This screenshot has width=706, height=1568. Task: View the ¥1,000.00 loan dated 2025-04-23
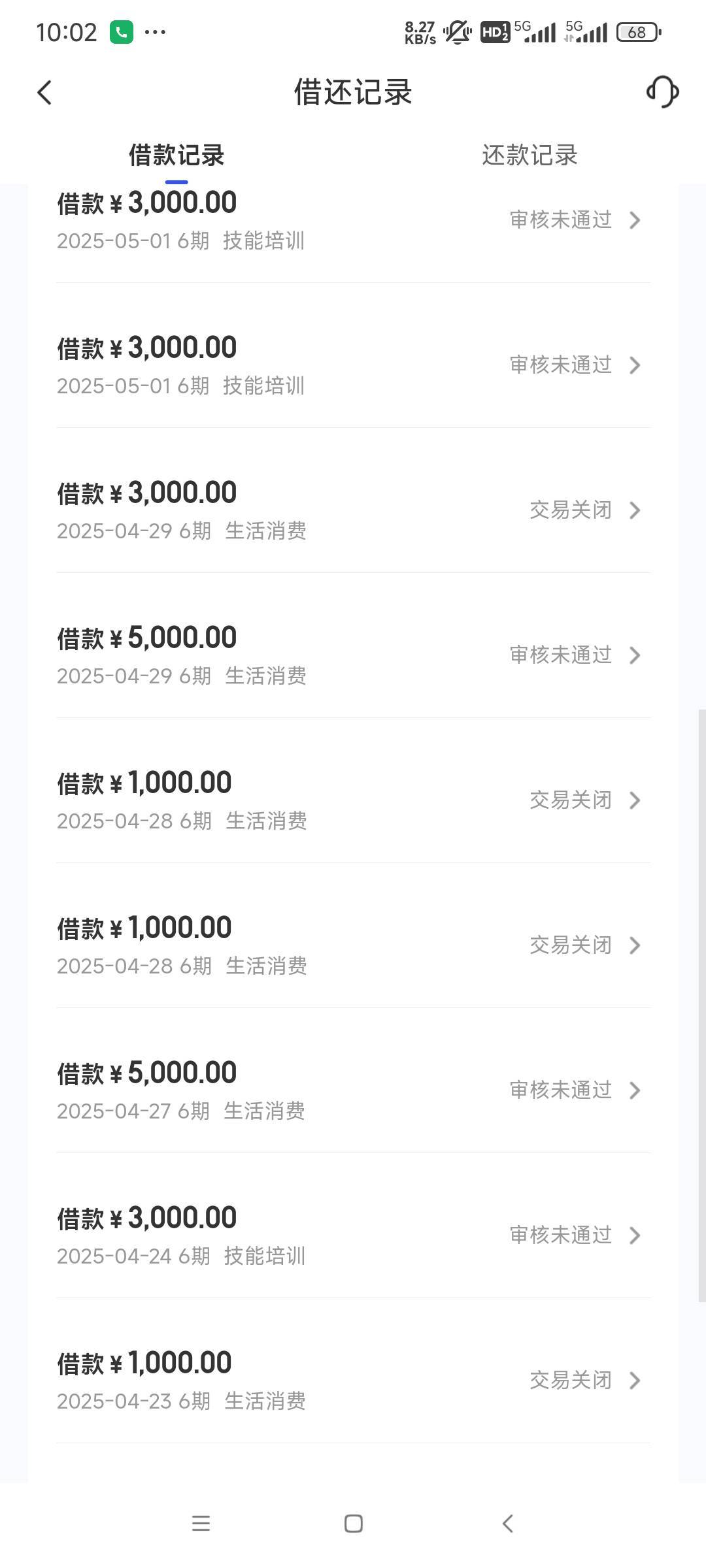point(353,1380)
